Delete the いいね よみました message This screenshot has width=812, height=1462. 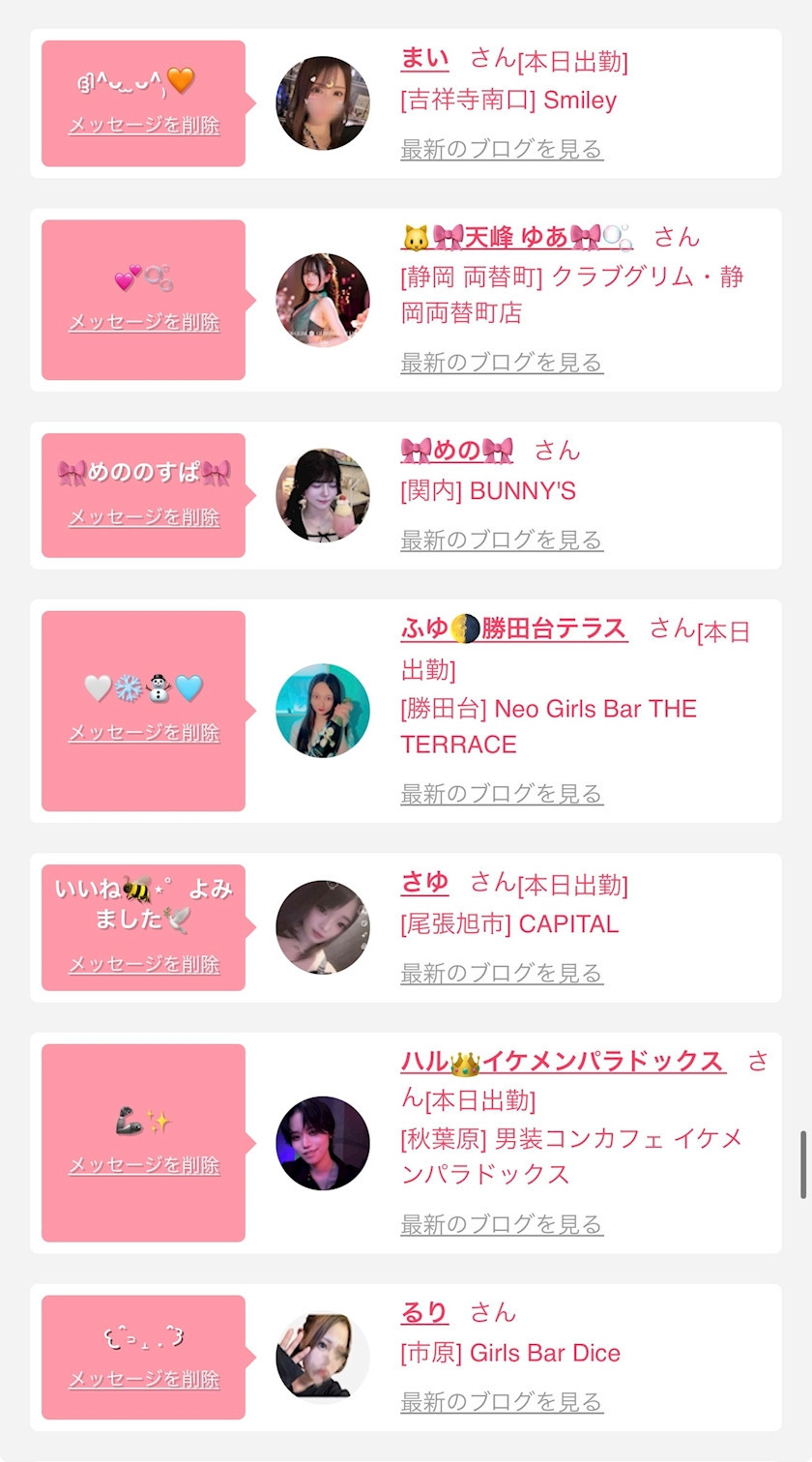click(x=144, y=964)
